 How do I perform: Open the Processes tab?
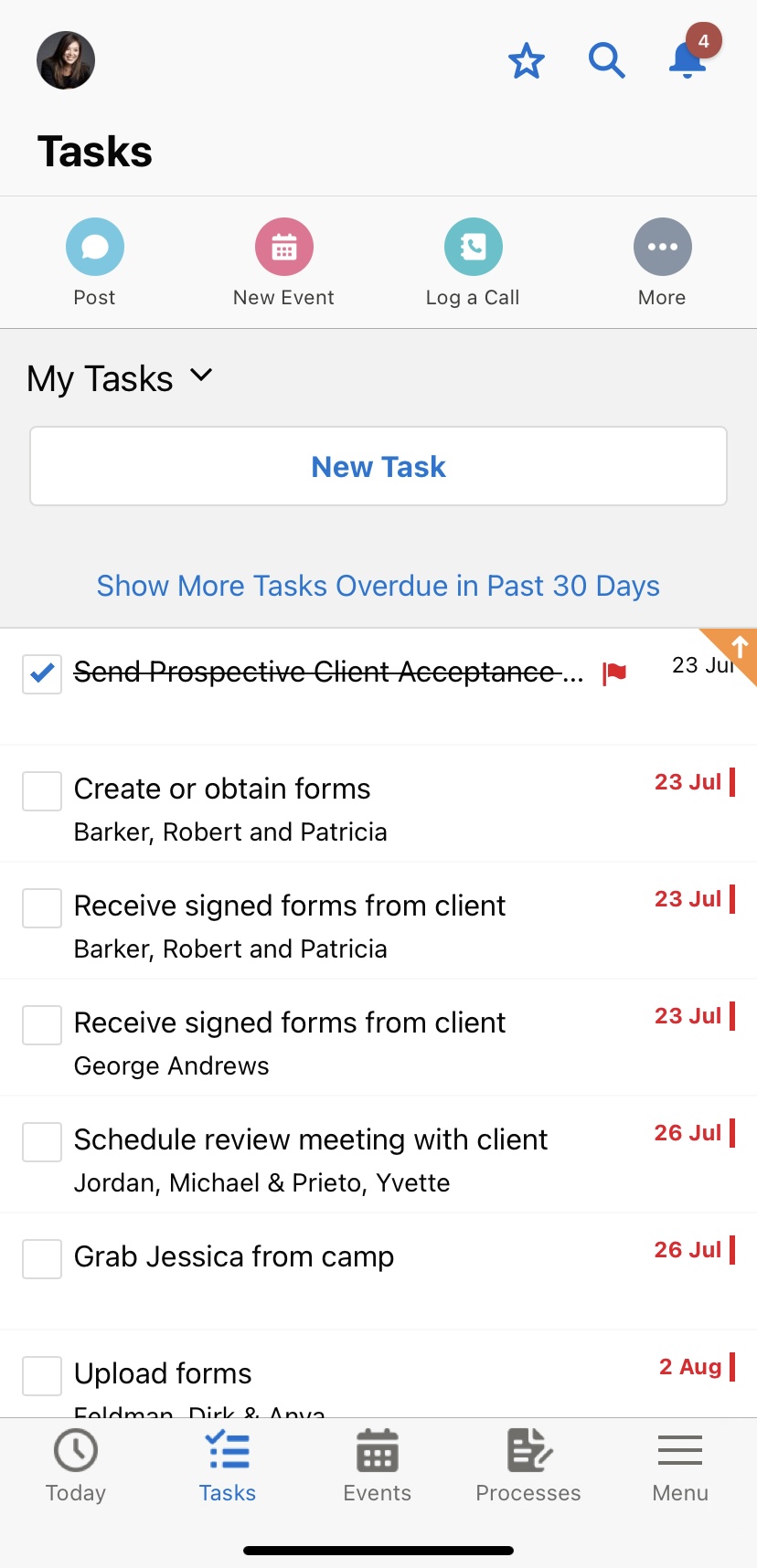(x=528, y=1464)
